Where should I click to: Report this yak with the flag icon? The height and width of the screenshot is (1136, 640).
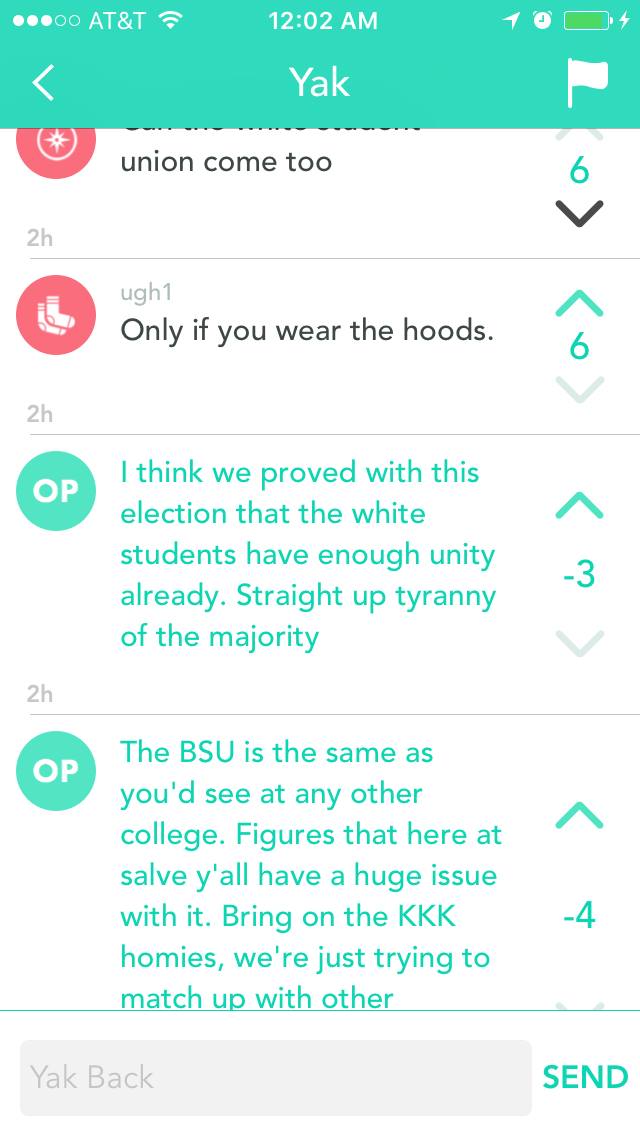click(586, 83)
